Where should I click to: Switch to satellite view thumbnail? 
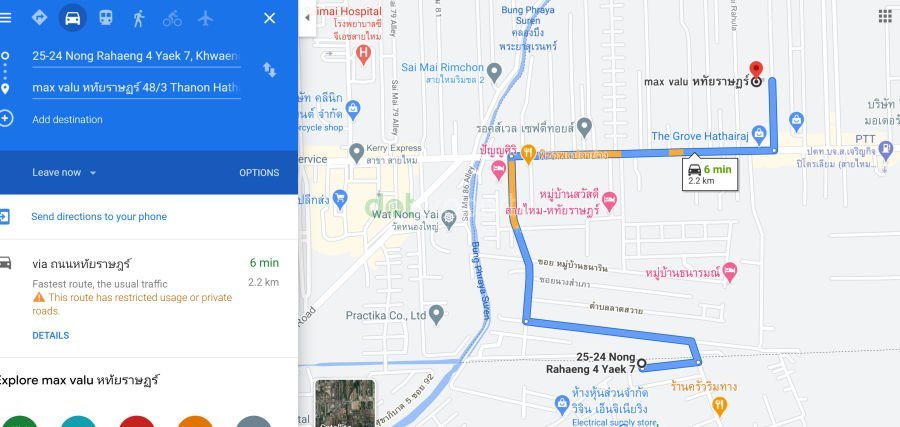pyautogui.click(x=344, y=403)
